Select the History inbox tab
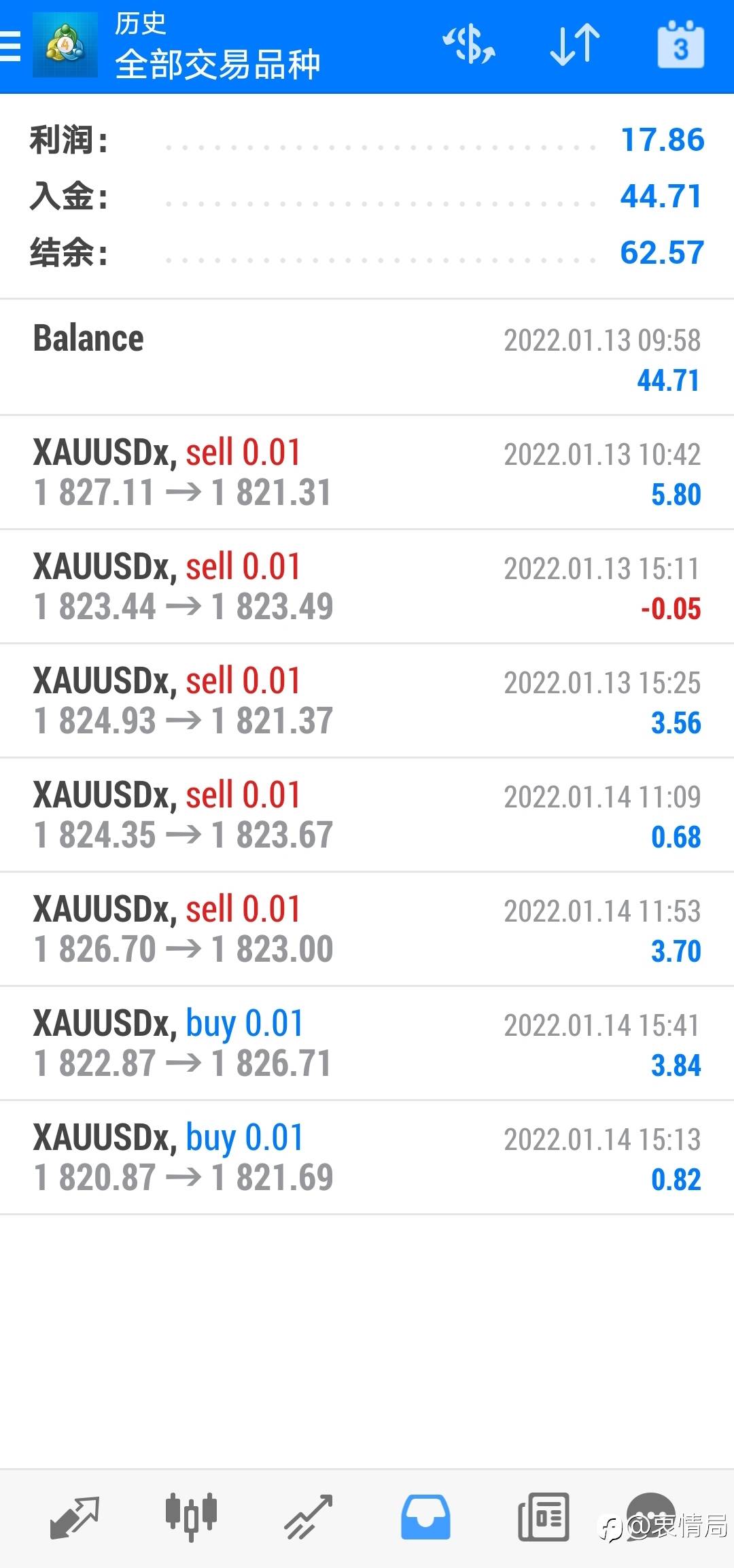The image size is (734, 1568). point(425,1517)
